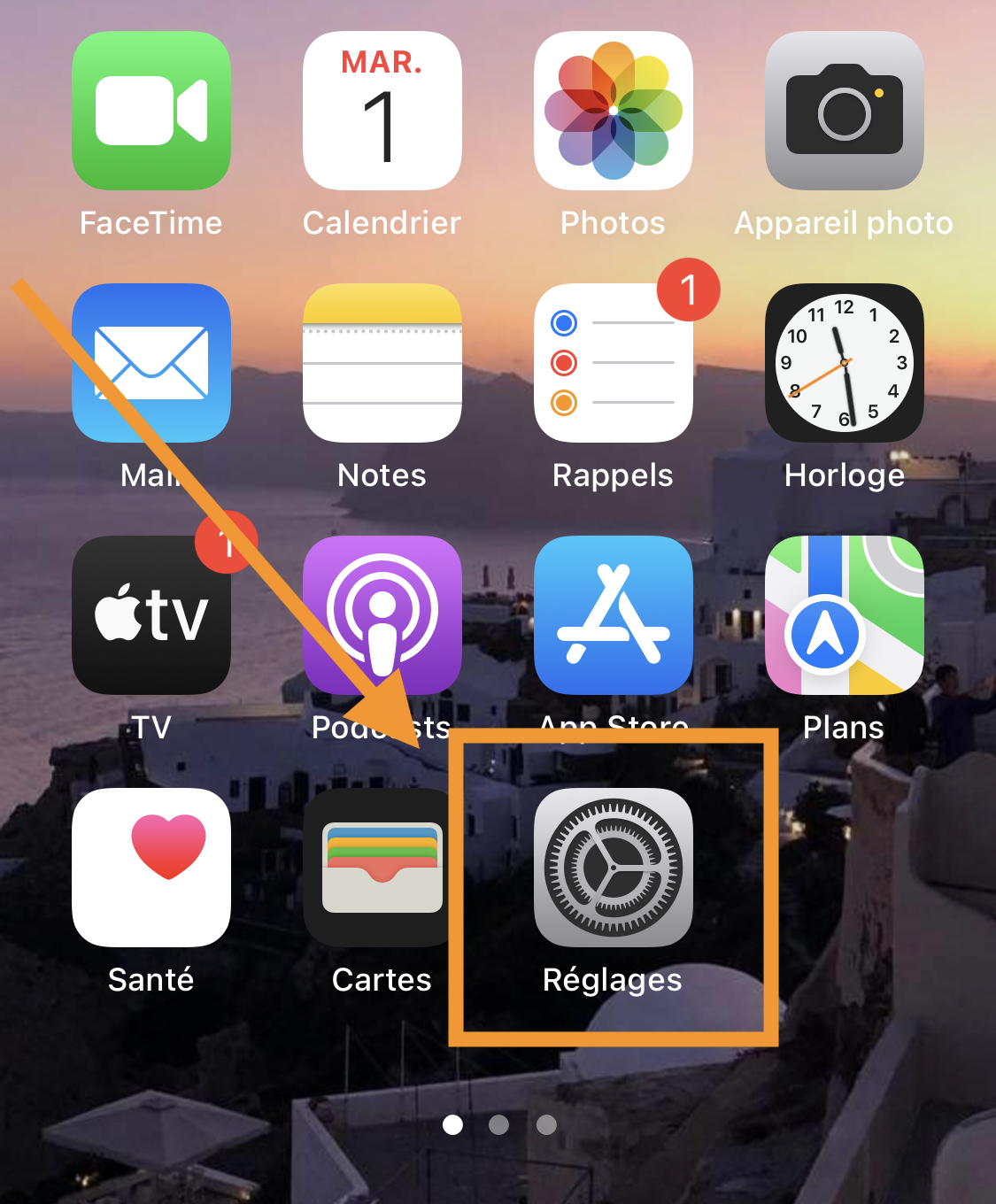Screen dimensions: 996x1204
Task: Open the Rappels reminders app
Action: coord(614,363)
